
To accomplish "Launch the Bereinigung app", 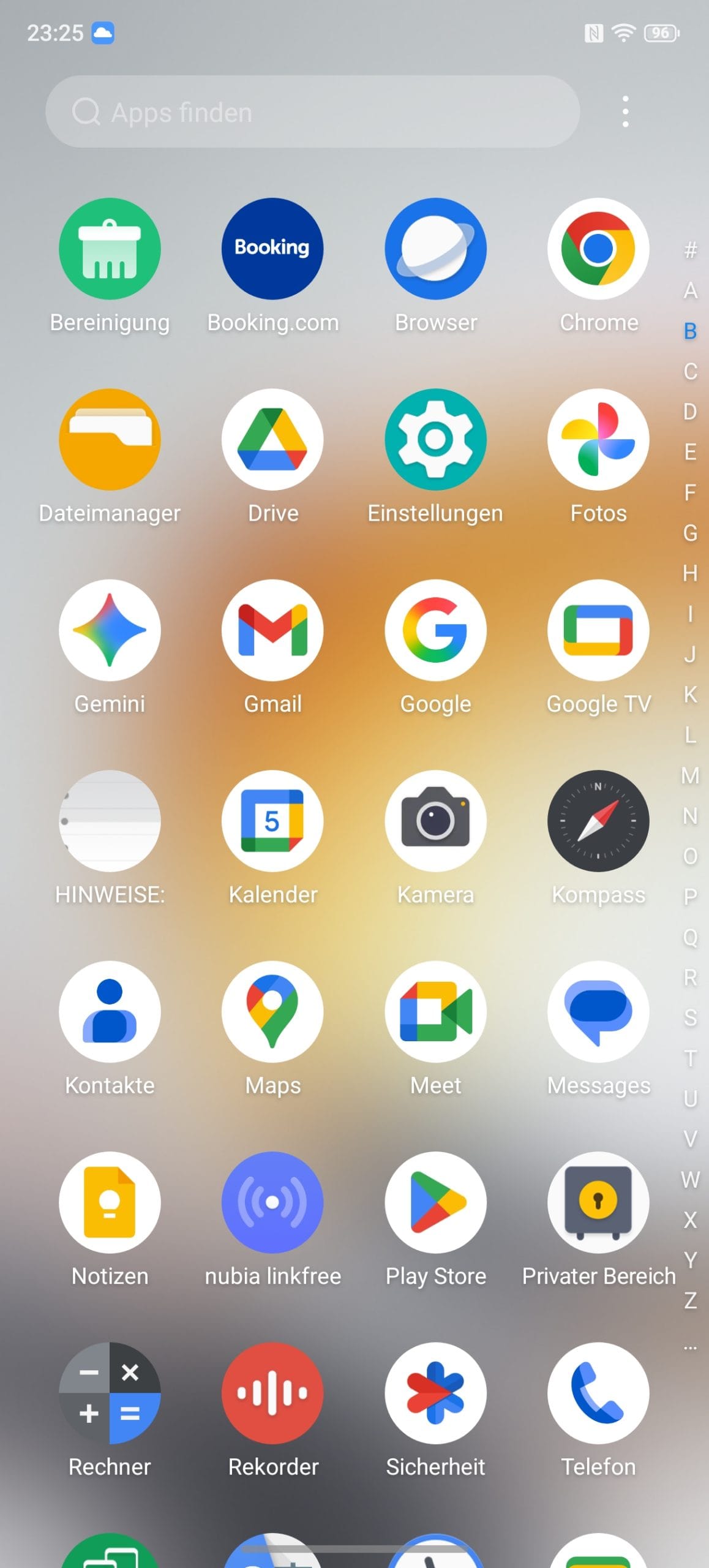I will 110,249.
